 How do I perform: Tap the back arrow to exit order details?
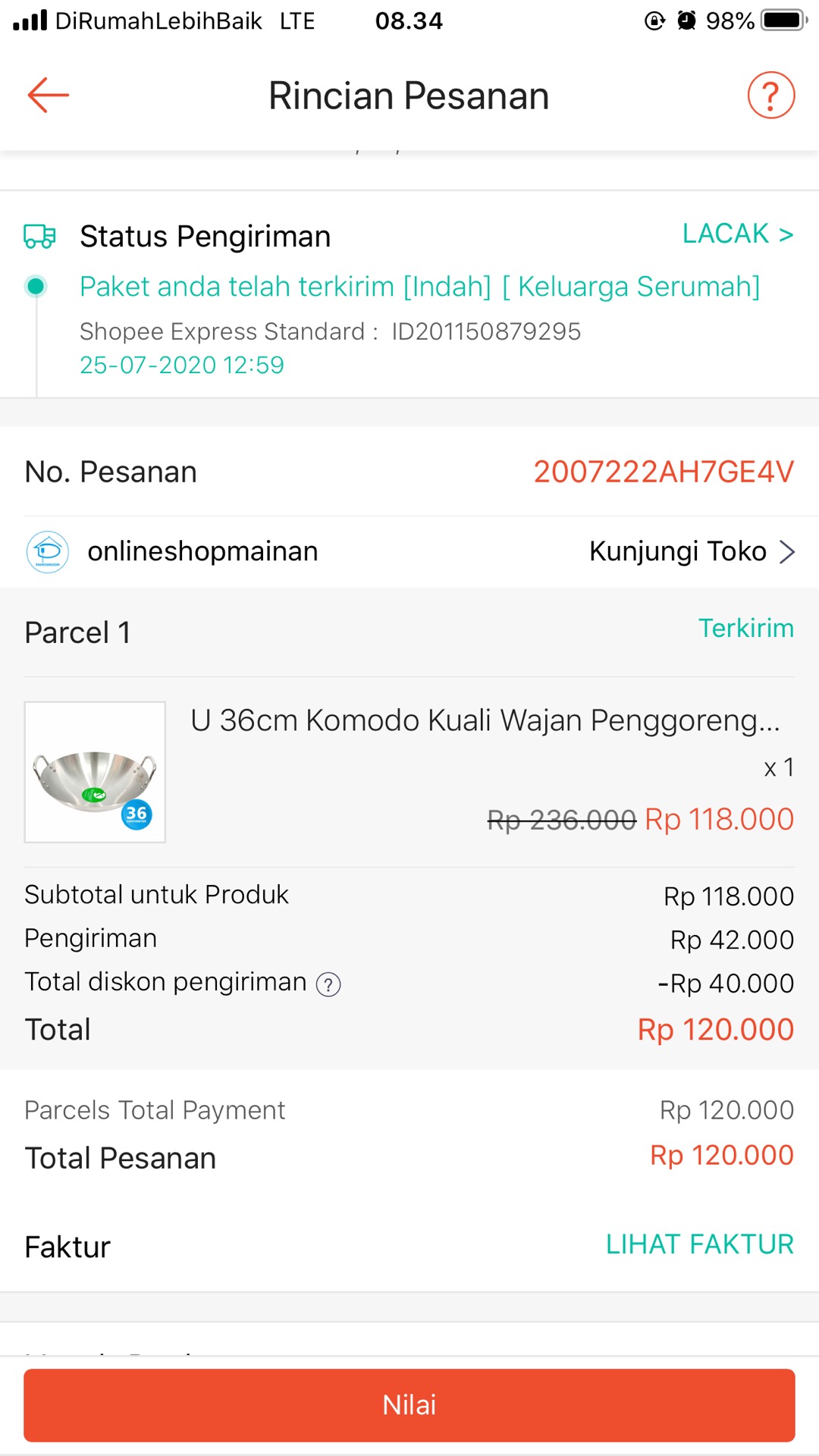pyautogui.click(x=47, y=95)
